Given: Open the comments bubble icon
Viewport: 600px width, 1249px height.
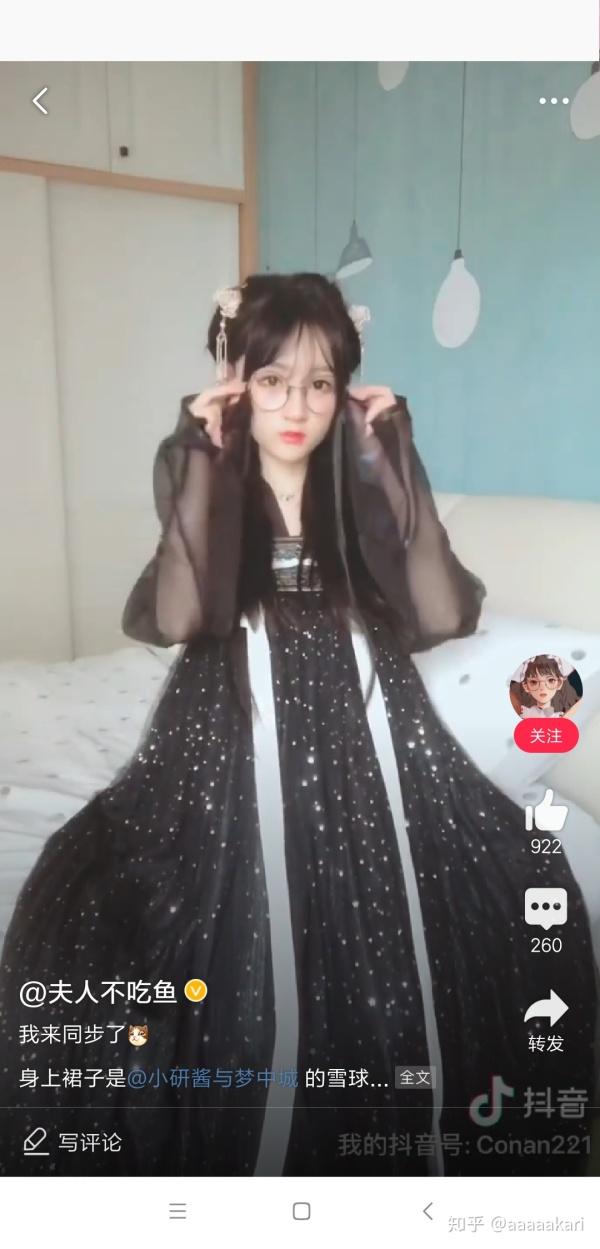Looking at the screenshot, I should pyautogui.click(x=546, y=908).
